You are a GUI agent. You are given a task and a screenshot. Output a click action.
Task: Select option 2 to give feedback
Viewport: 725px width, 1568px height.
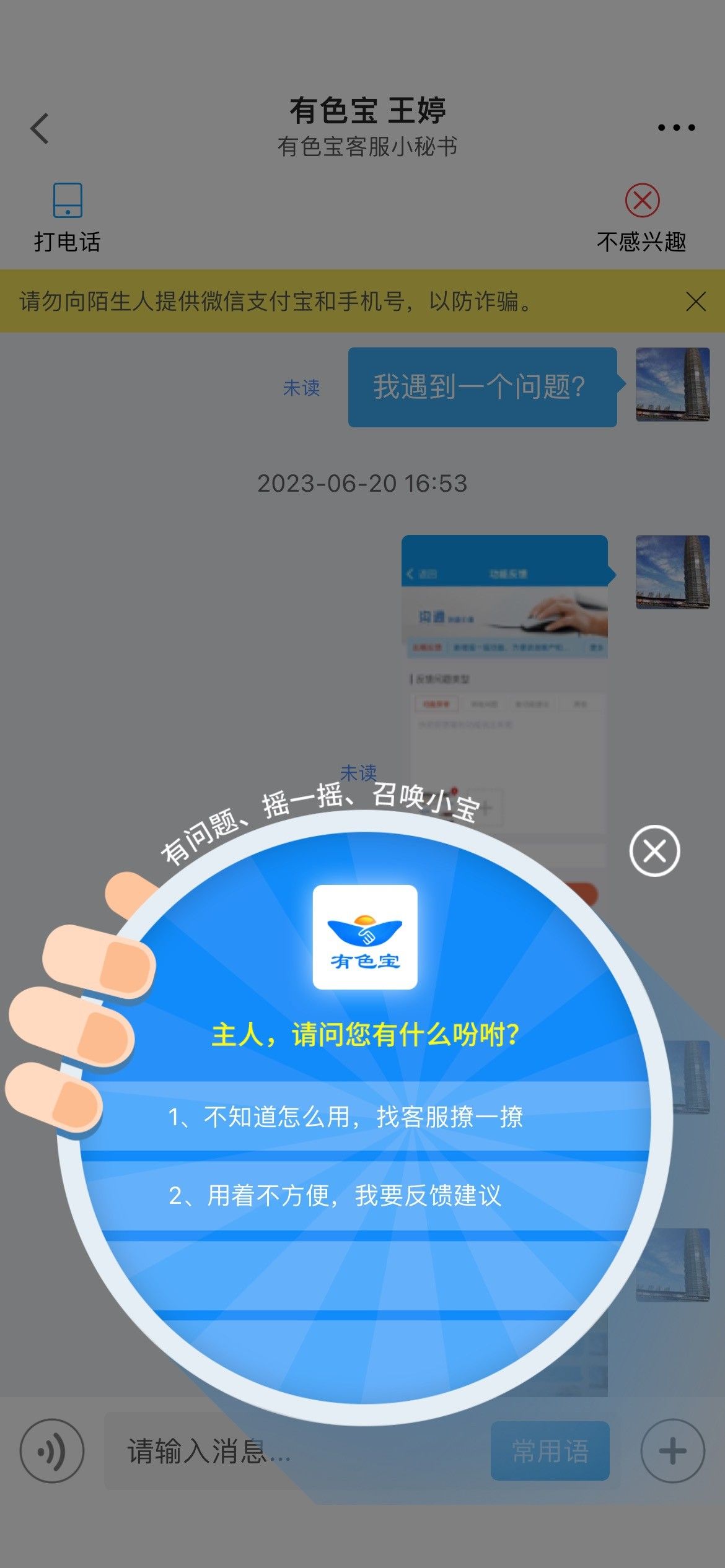[364, 1196]
